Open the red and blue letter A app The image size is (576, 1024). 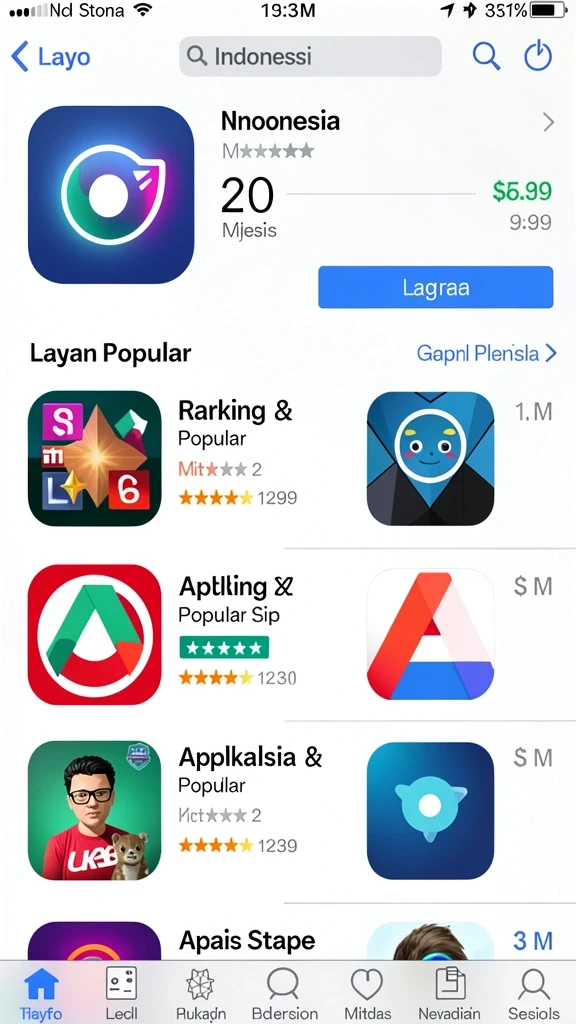coord(430,635)
